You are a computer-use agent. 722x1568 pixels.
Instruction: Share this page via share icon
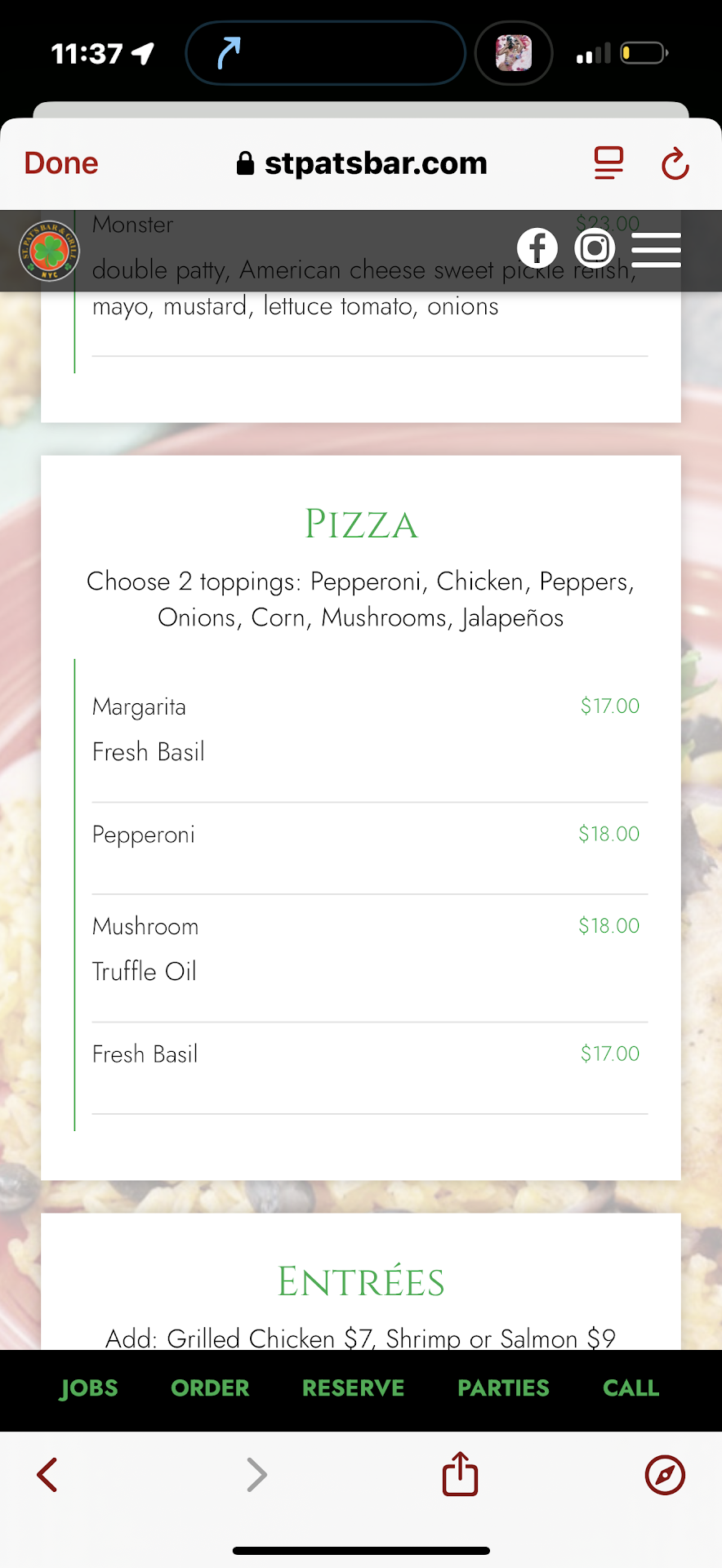click(460, 1474)
